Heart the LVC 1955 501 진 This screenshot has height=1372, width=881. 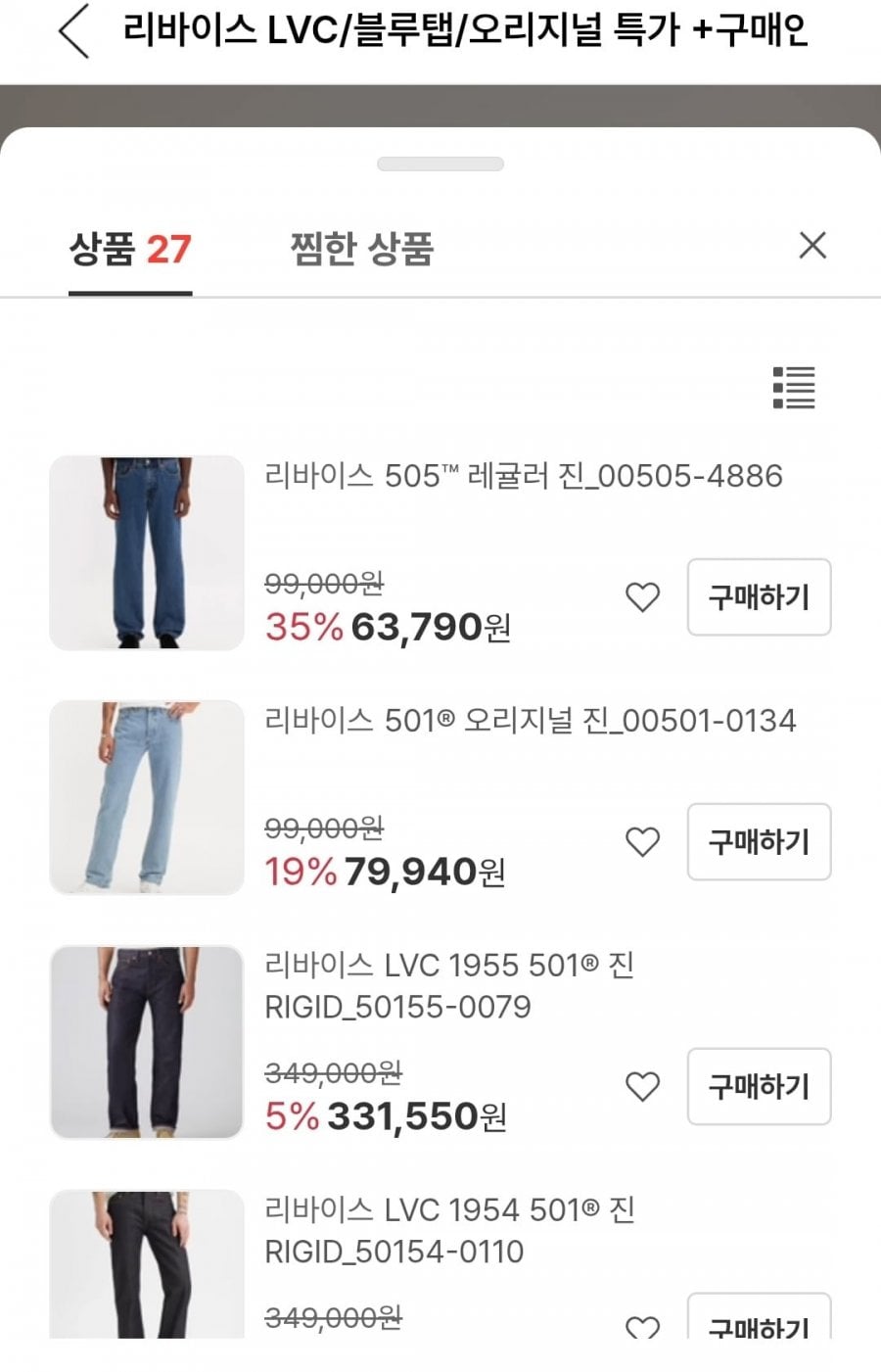point(642,1086)
